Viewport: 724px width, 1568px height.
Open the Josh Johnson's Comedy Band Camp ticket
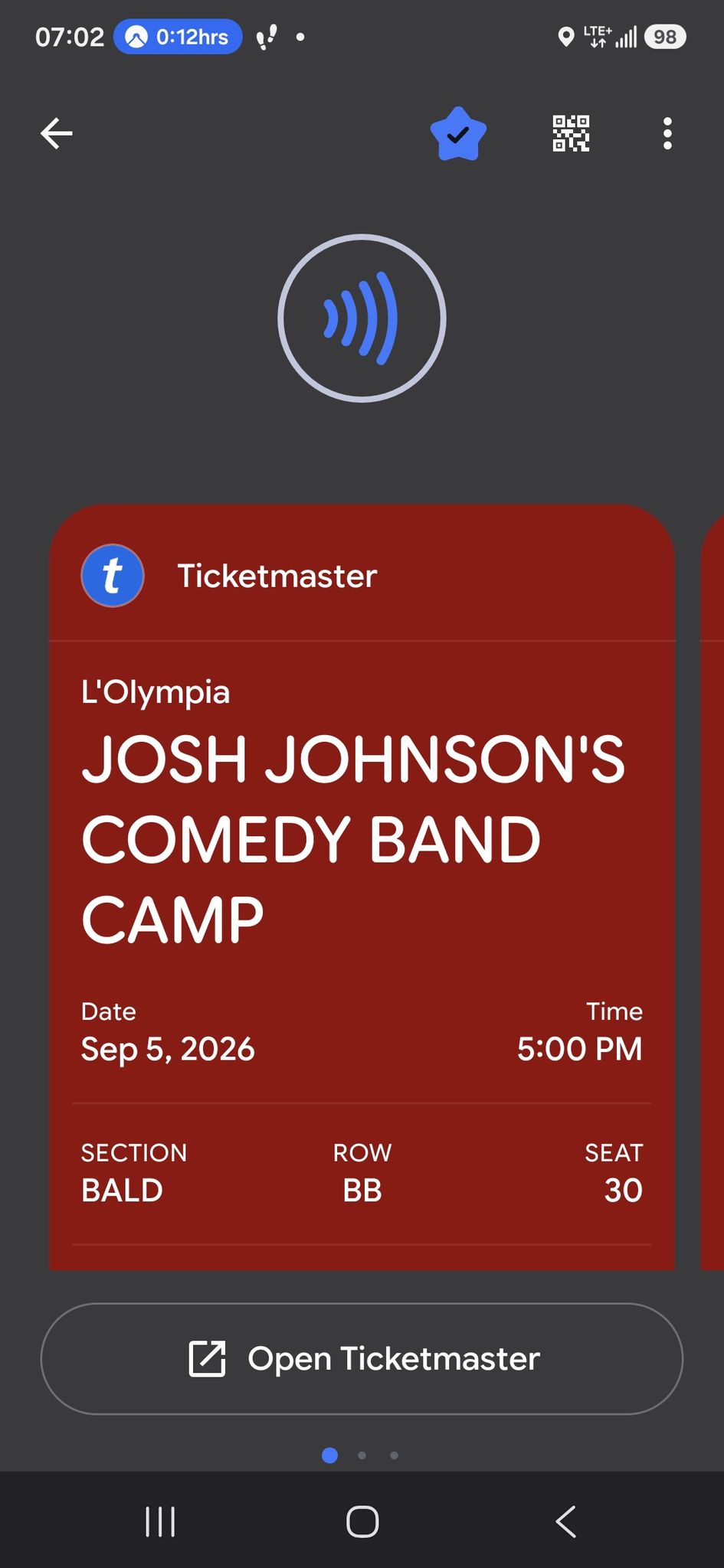coord(362,887)
